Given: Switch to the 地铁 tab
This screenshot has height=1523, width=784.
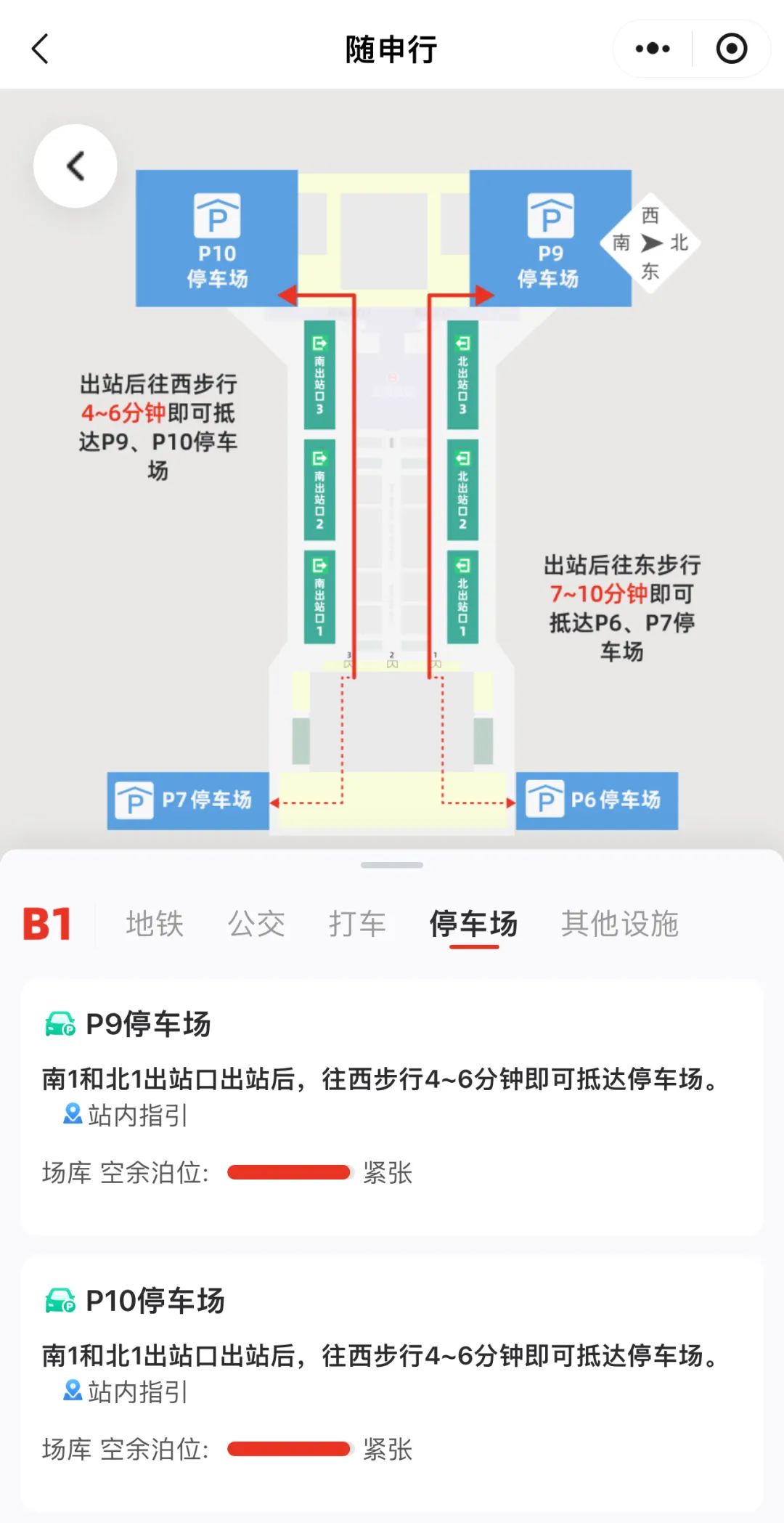Looking at the screenshot, I should pyautogui.click(x=155, y=924).
